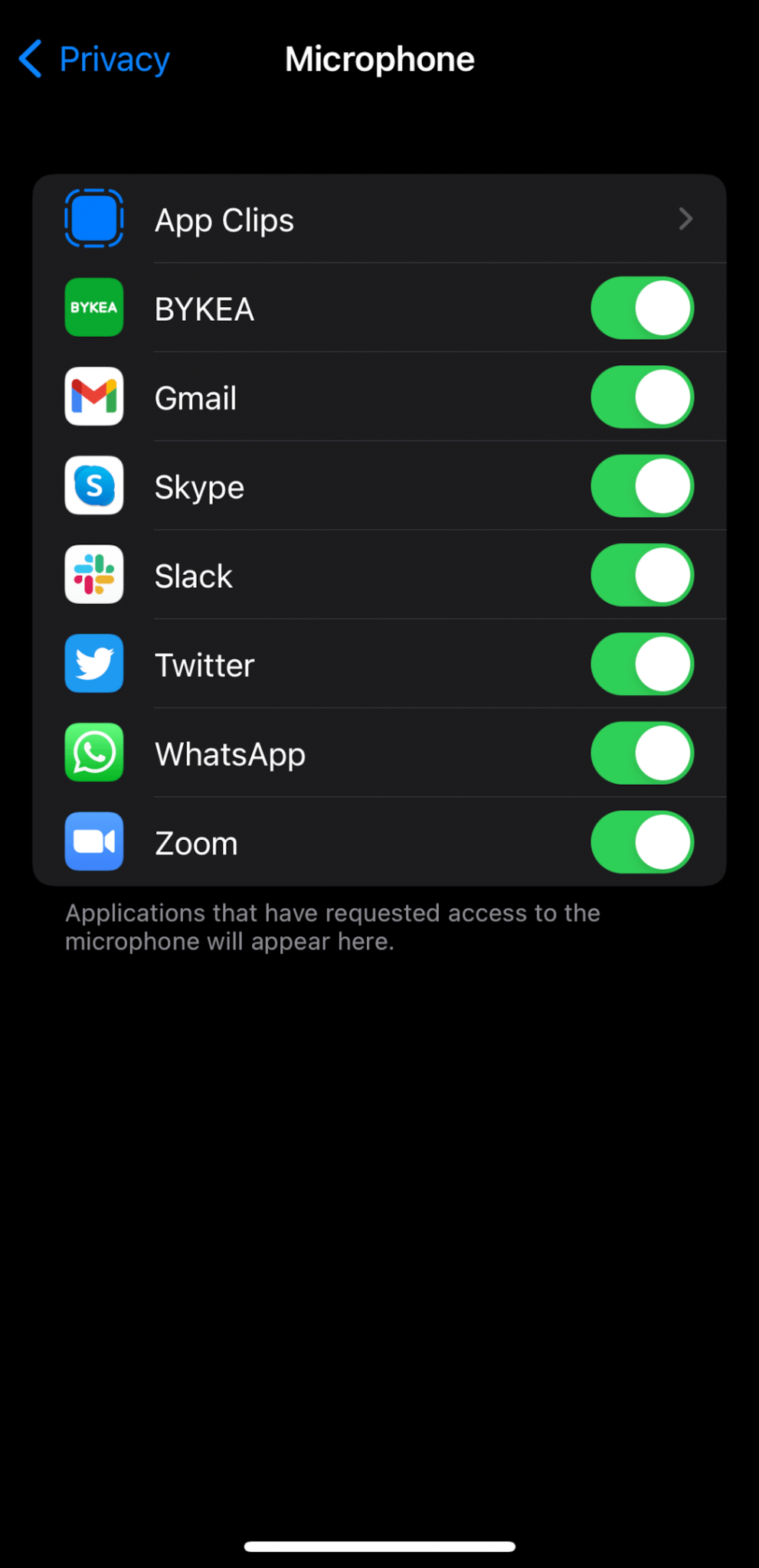Toggle WhatsApp microphone access

642,753
